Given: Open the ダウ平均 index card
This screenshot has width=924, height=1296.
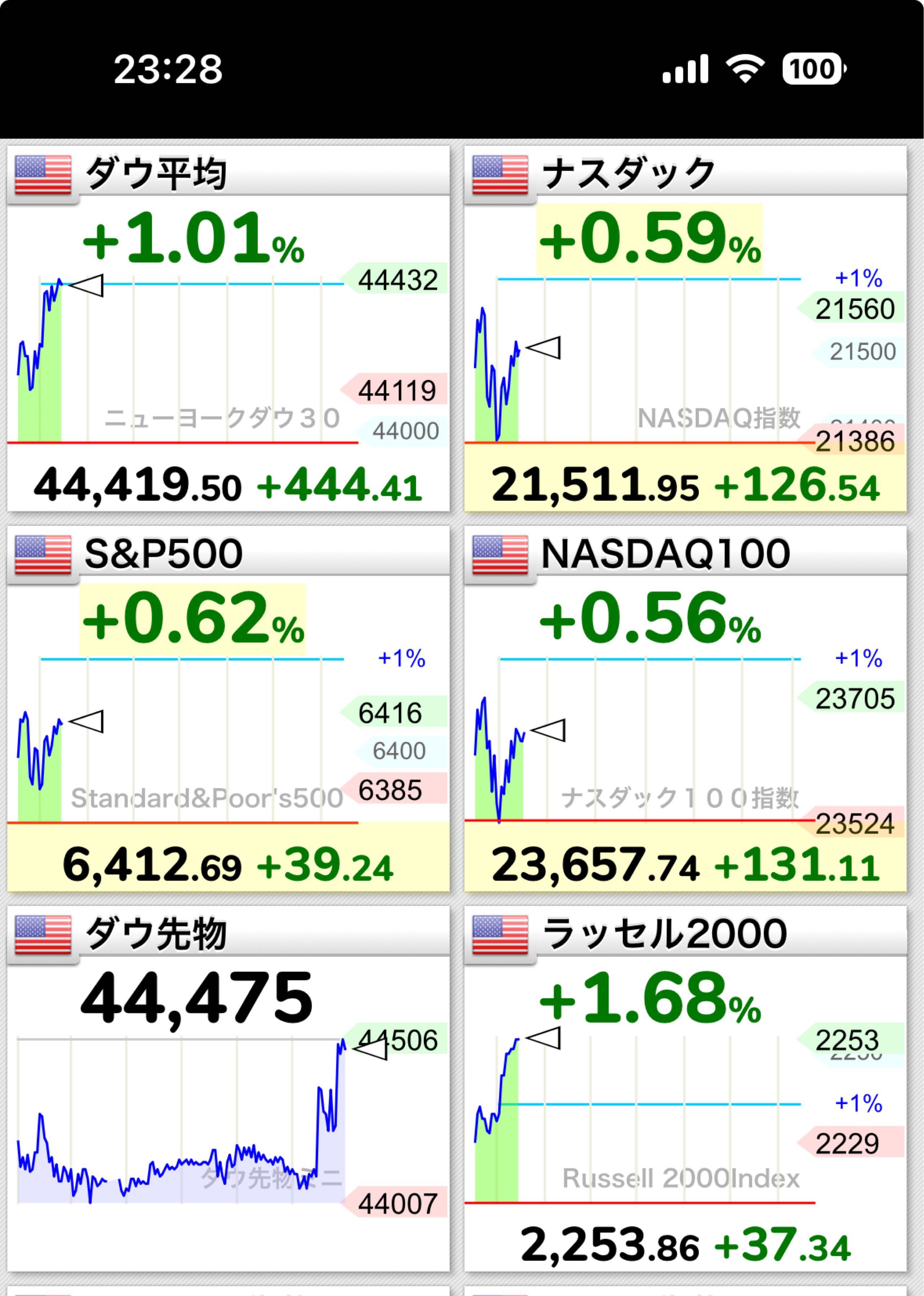Looking at the screenshot, I should point(227,329).
